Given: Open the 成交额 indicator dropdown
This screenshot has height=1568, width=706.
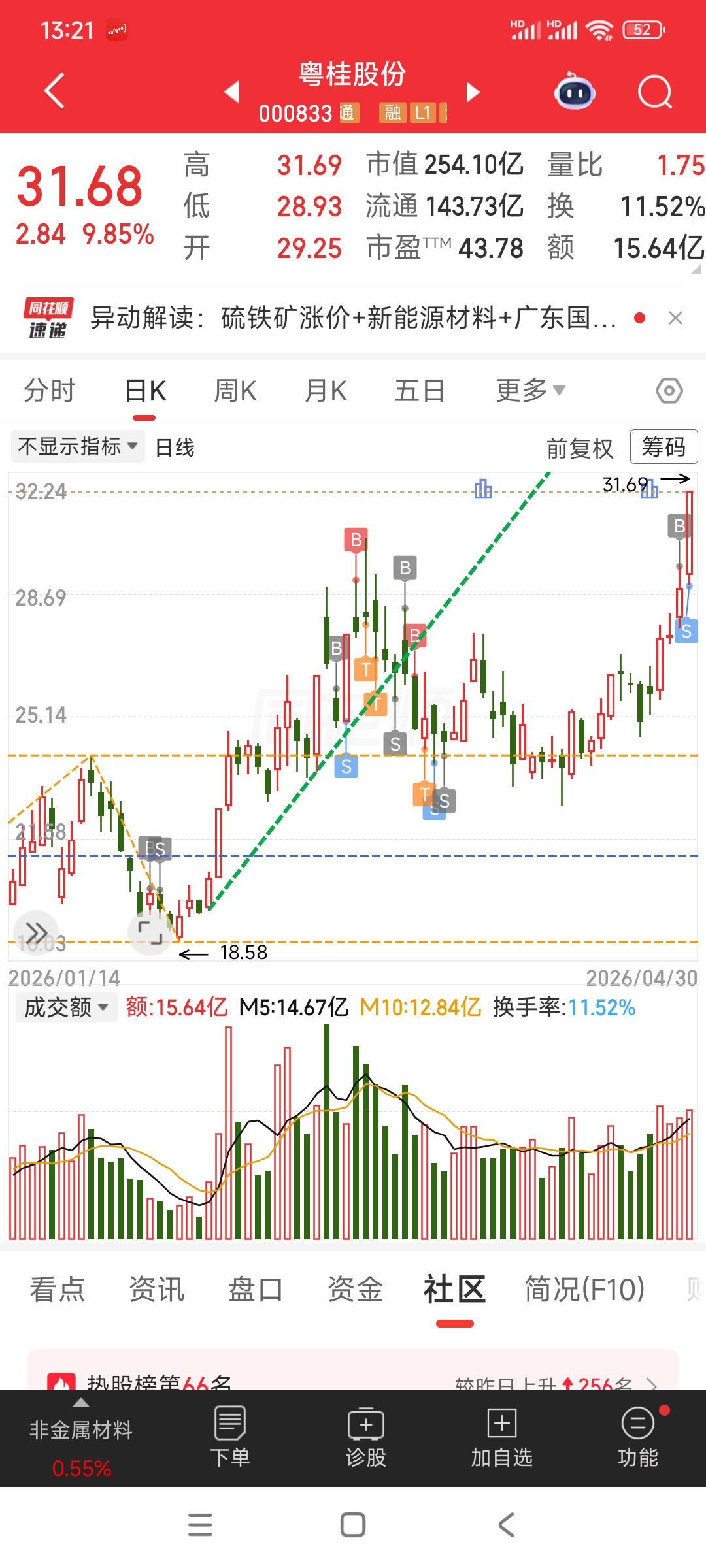Looking at the screenshot, I should tap(66, 1007).
